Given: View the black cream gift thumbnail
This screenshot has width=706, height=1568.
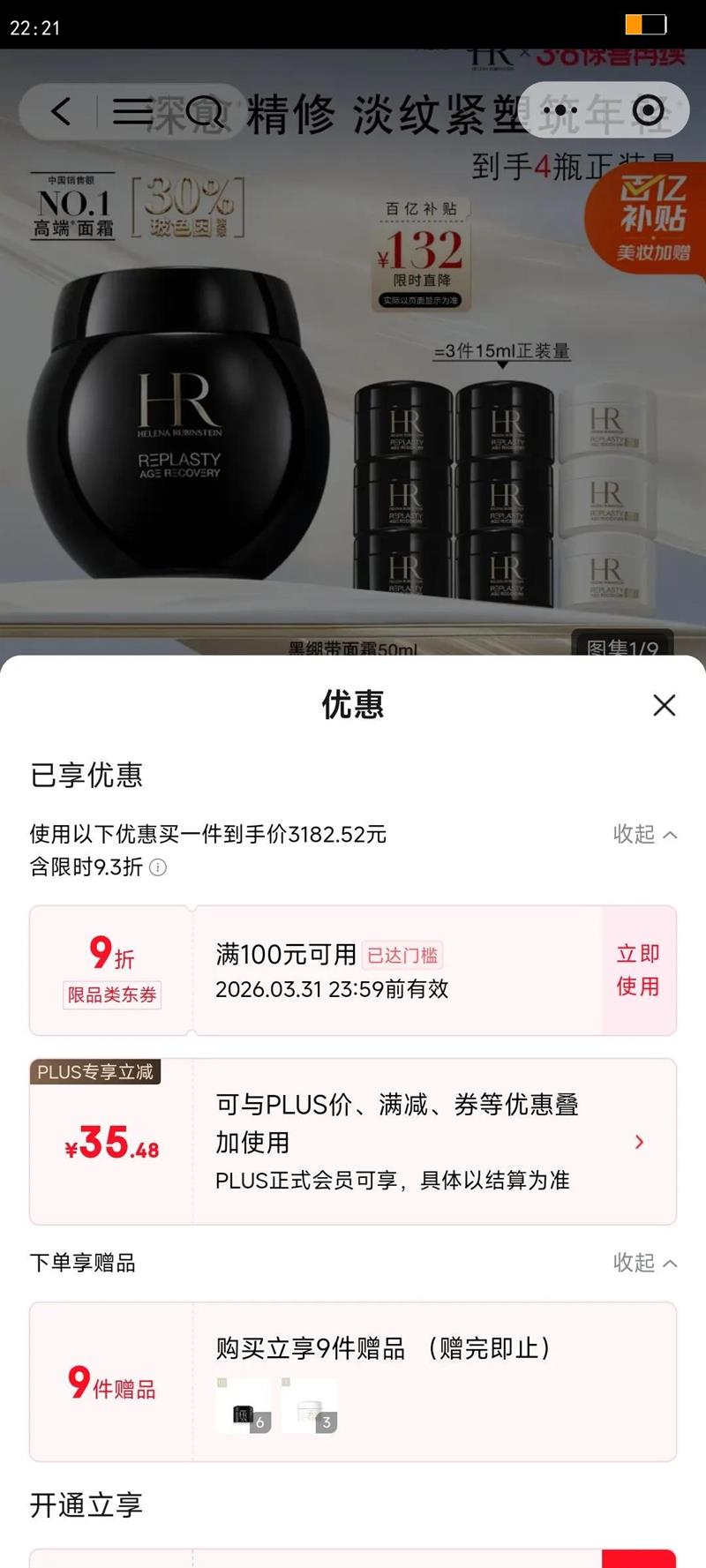Looking at the screenshot, I should coord(244,1406).
